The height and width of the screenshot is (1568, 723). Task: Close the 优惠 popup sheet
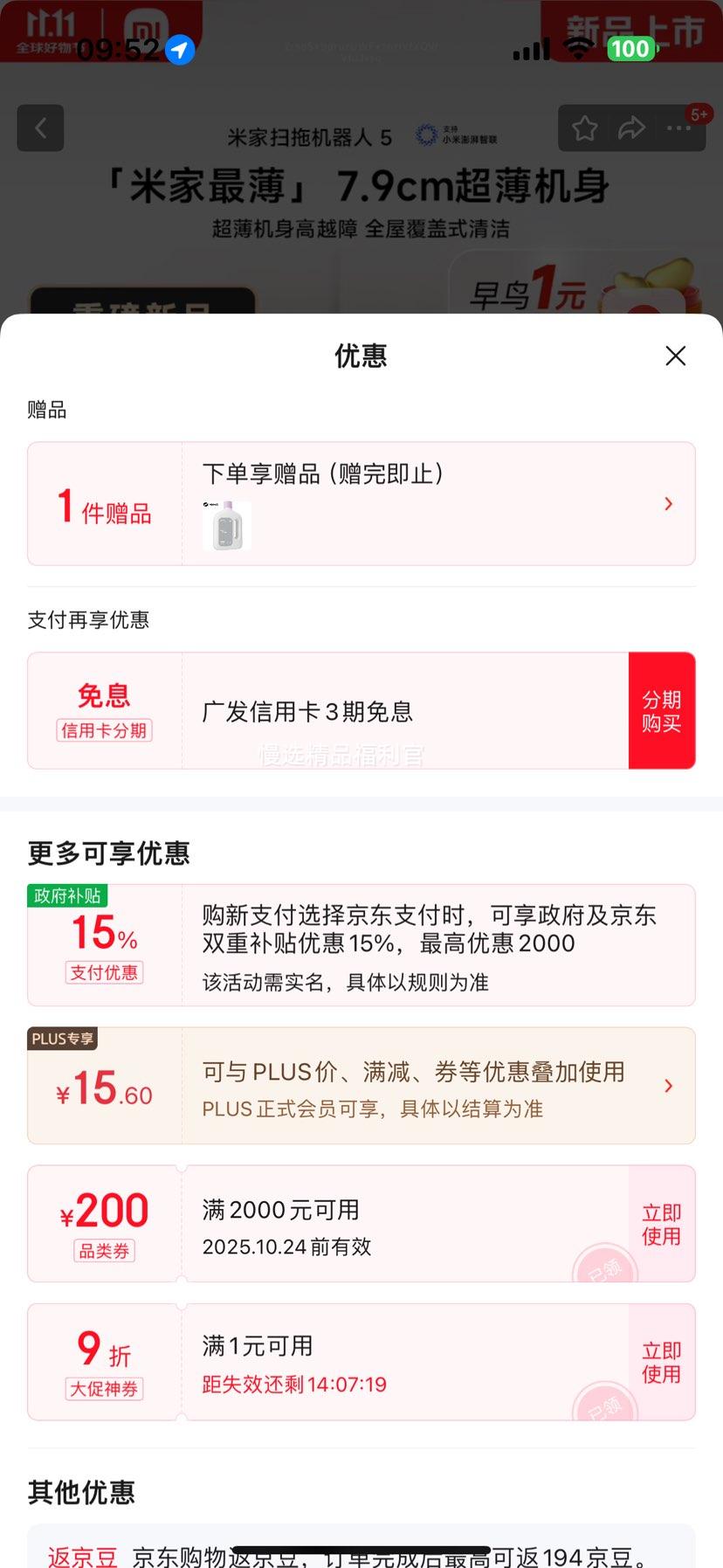click(675, 356)
